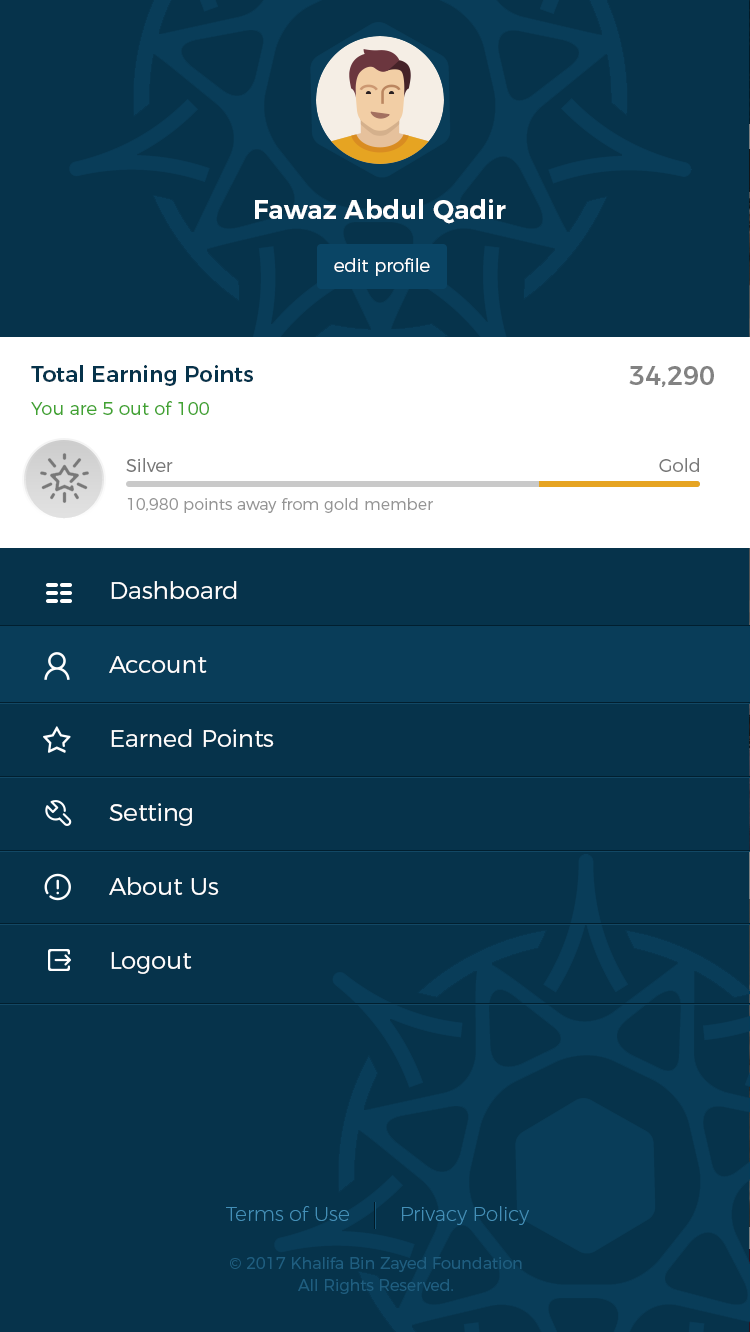Read the Terms of Use
Viewport: 750px width, 1332px height.
pyautogui.click(x=287, y=1214)
